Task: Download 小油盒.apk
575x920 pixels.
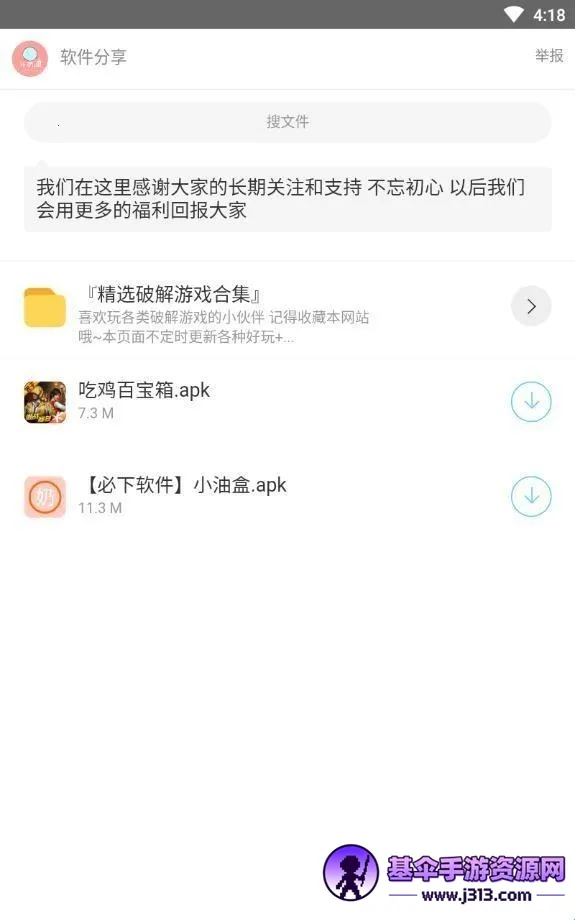Action: pos(531,496)
